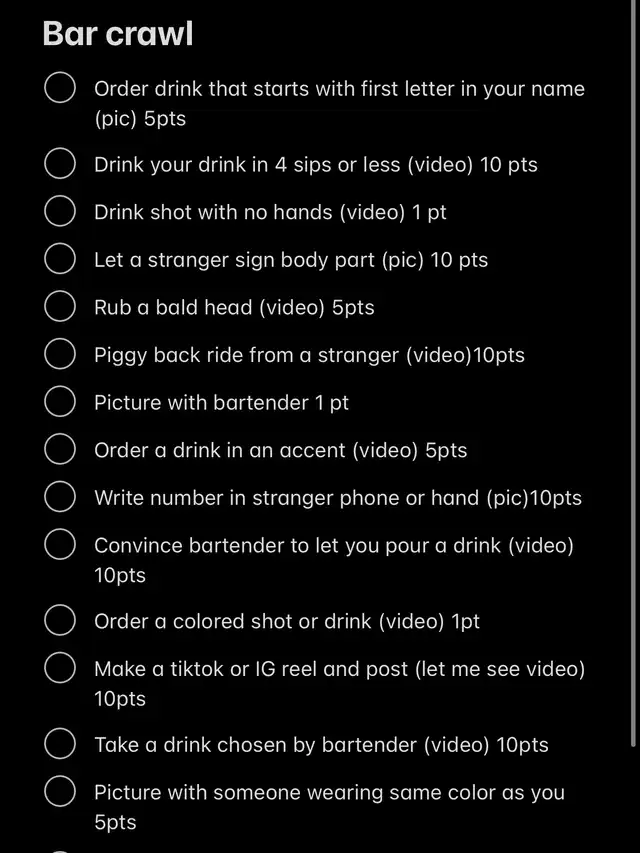640x853 pixels.
Task: Check the make a tiktok or IG reel item
Action: click(x=60, y=668)
